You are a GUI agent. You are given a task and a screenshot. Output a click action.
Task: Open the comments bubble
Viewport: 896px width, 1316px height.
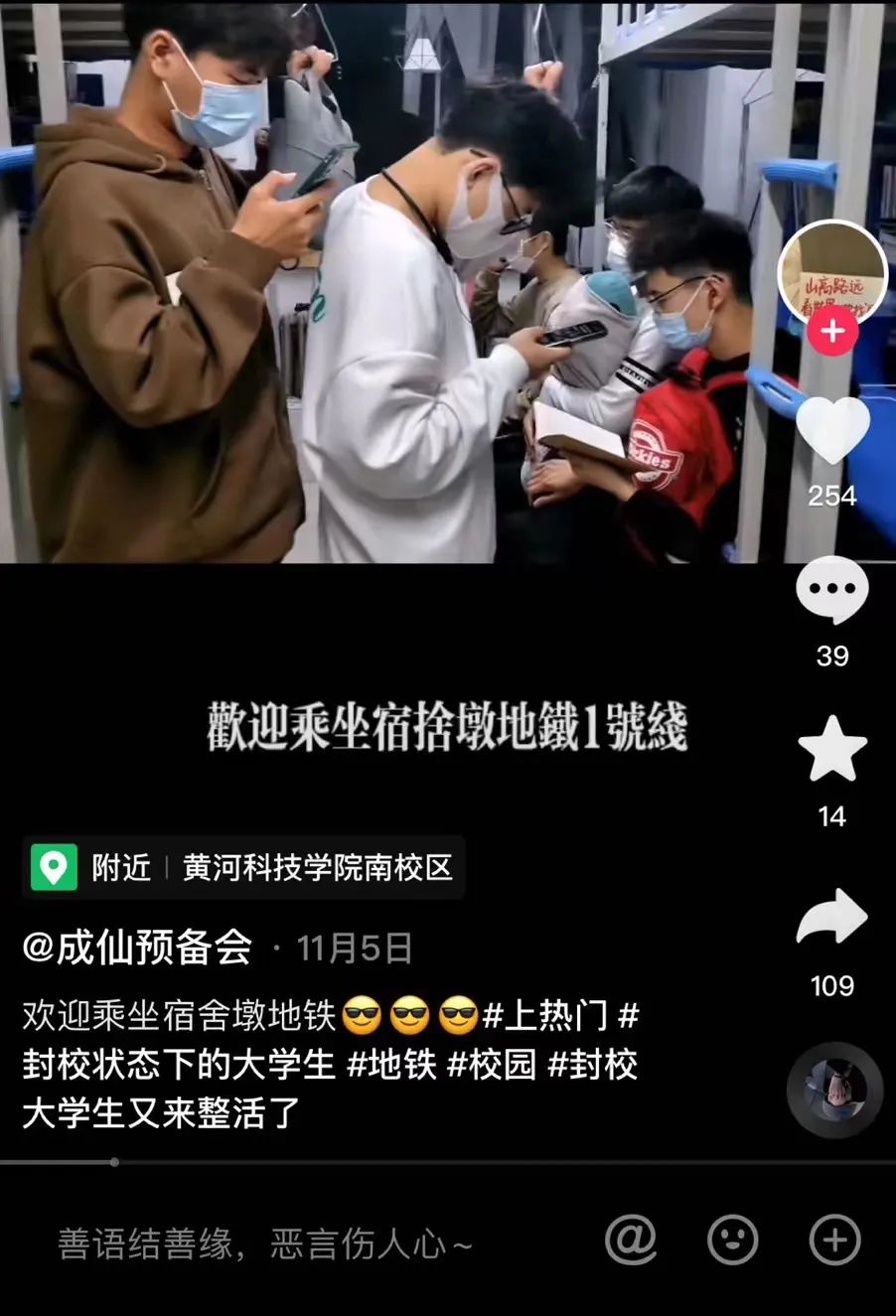(x=832, y=590)
